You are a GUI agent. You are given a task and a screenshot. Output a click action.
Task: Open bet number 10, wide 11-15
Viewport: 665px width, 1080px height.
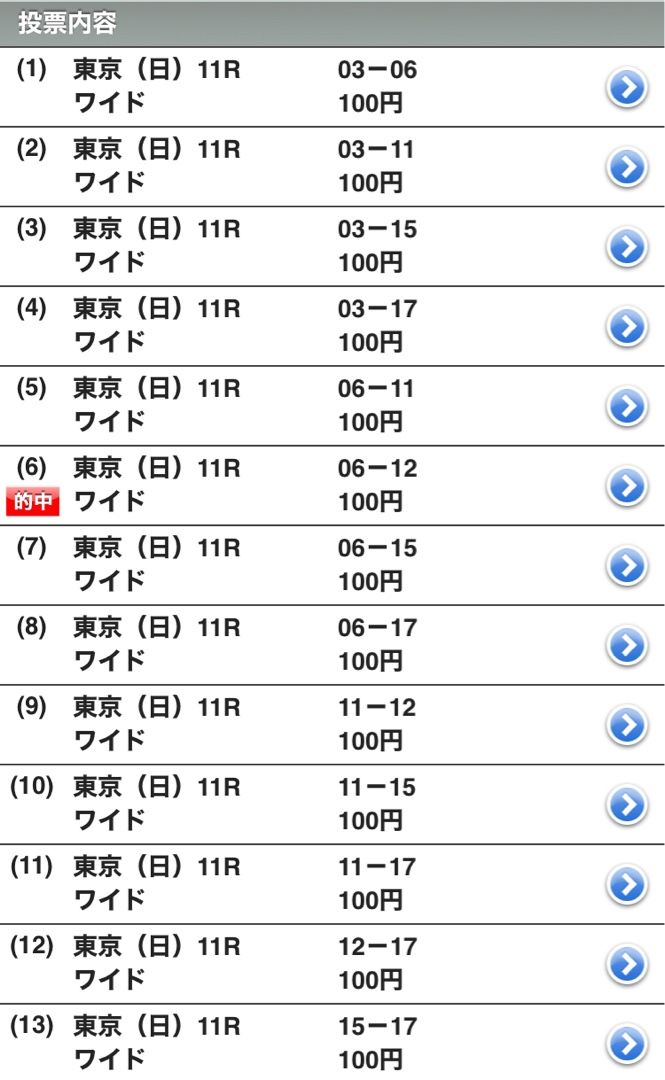click(x=625, y=805)
